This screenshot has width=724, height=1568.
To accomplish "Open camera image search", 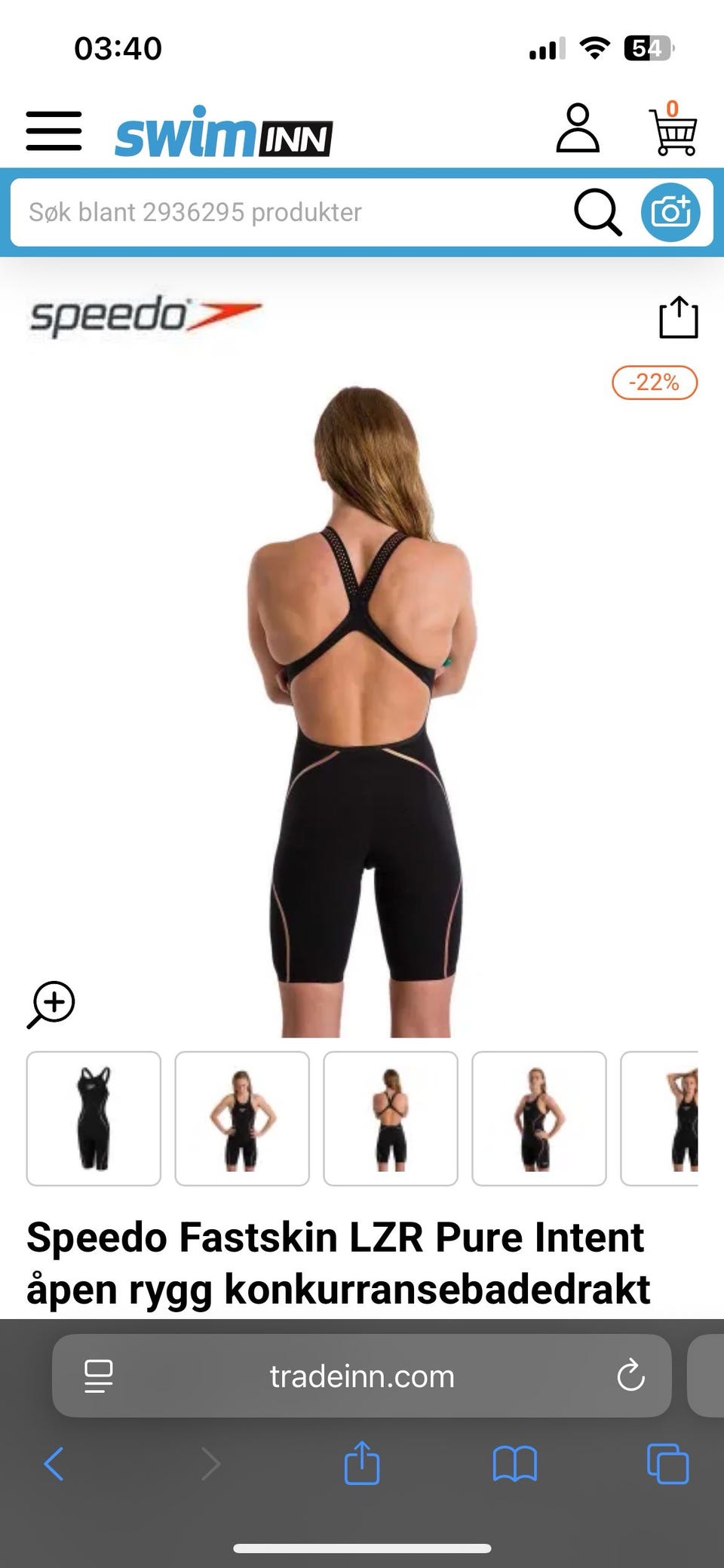I will click(x=670, y=213).
